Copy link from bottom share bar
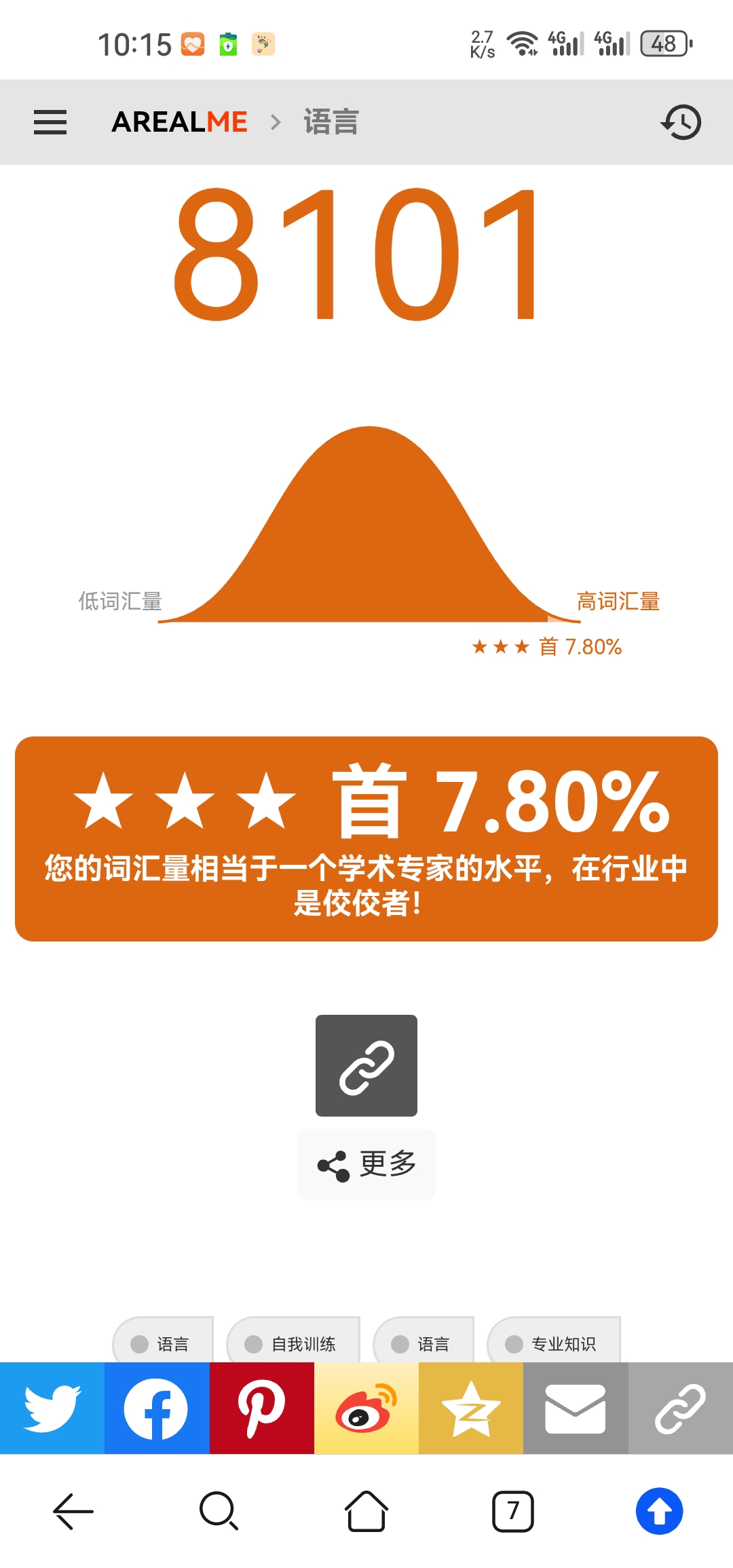This screenshot has width=733, height=1568. [680, 1408]
